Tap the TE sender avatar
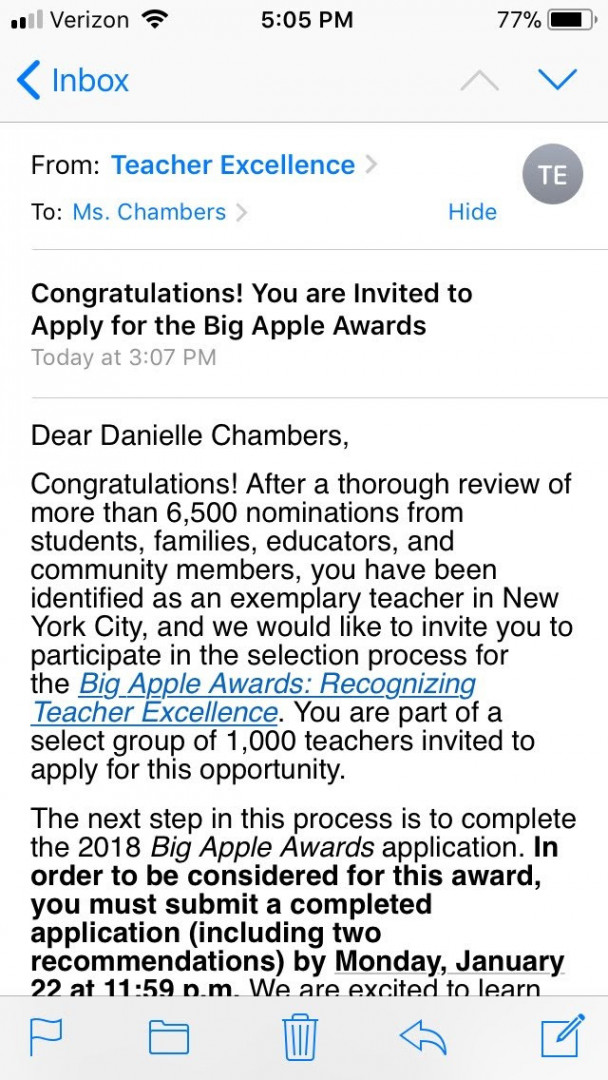 [x=552, y=176]
